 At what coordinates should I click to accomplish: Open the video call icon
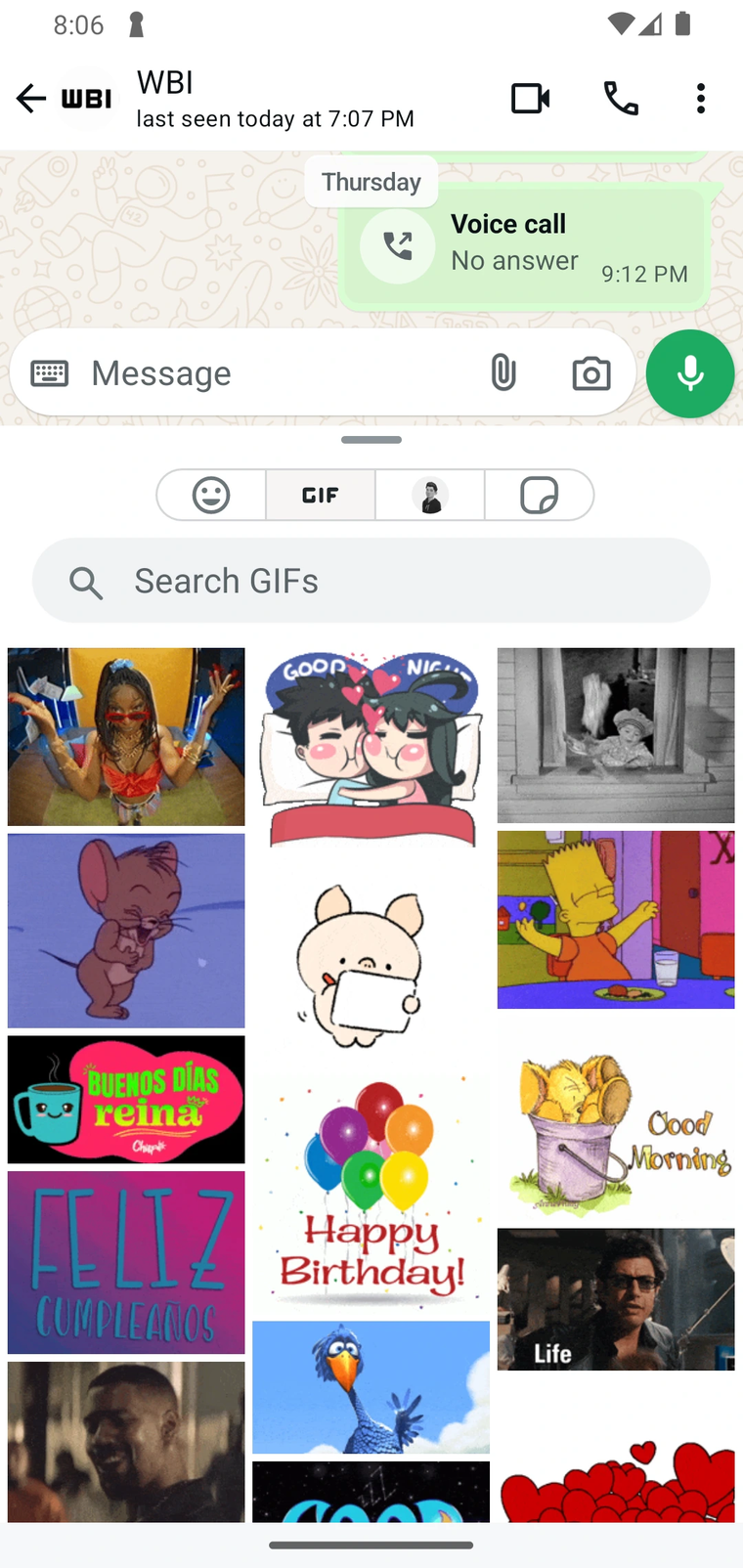click(x=530, y=98)
